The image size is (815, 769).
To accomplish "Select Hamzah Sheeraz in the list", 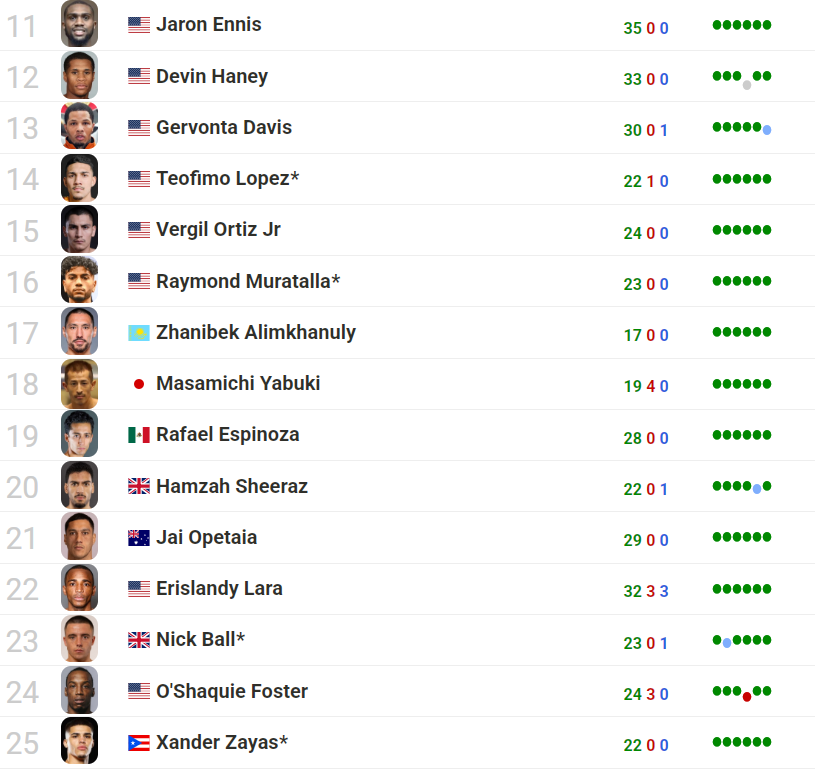I will (231, 486).
